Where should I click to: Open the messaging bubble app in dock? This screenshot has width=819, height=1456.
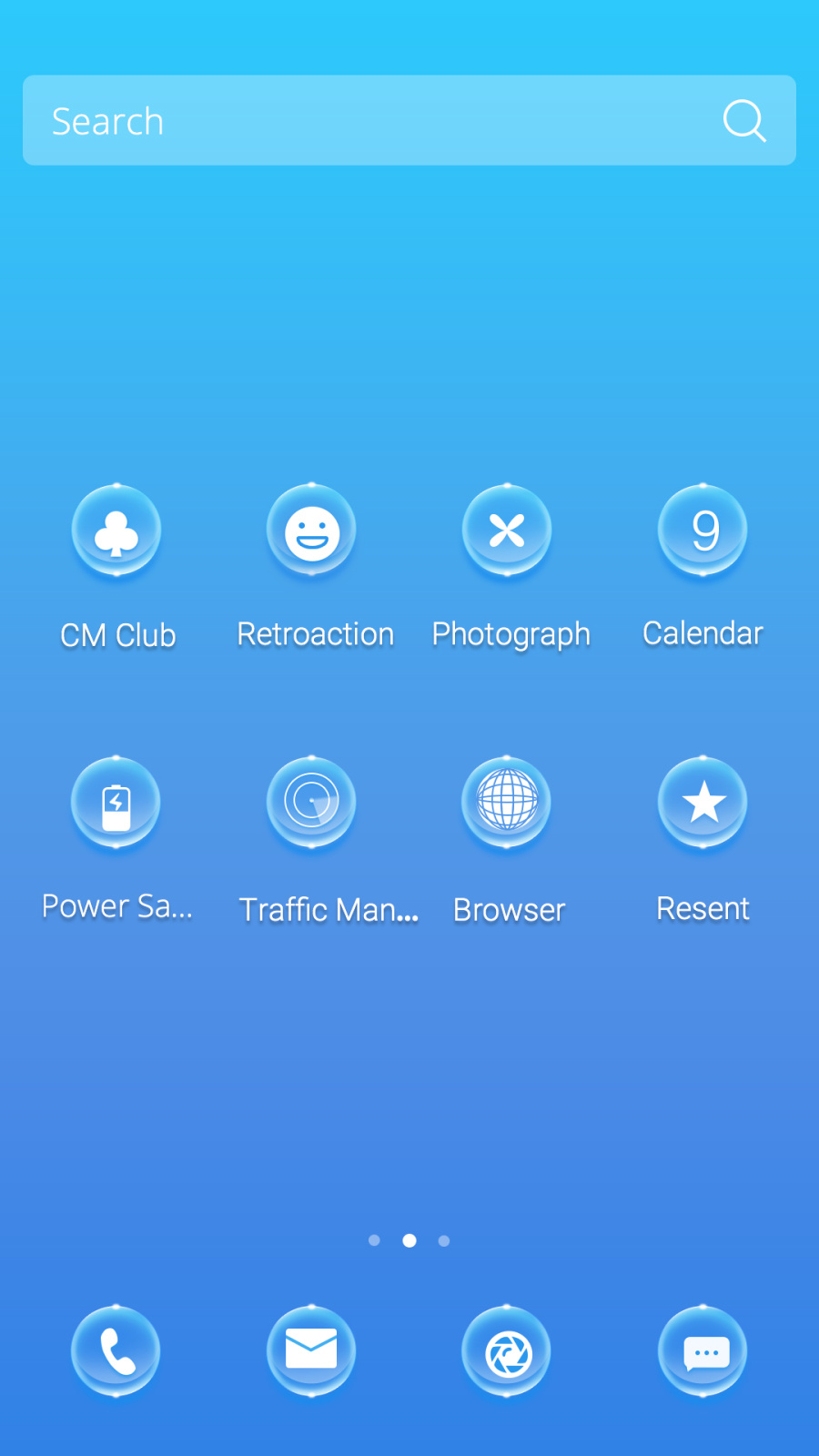[703, 1351]
